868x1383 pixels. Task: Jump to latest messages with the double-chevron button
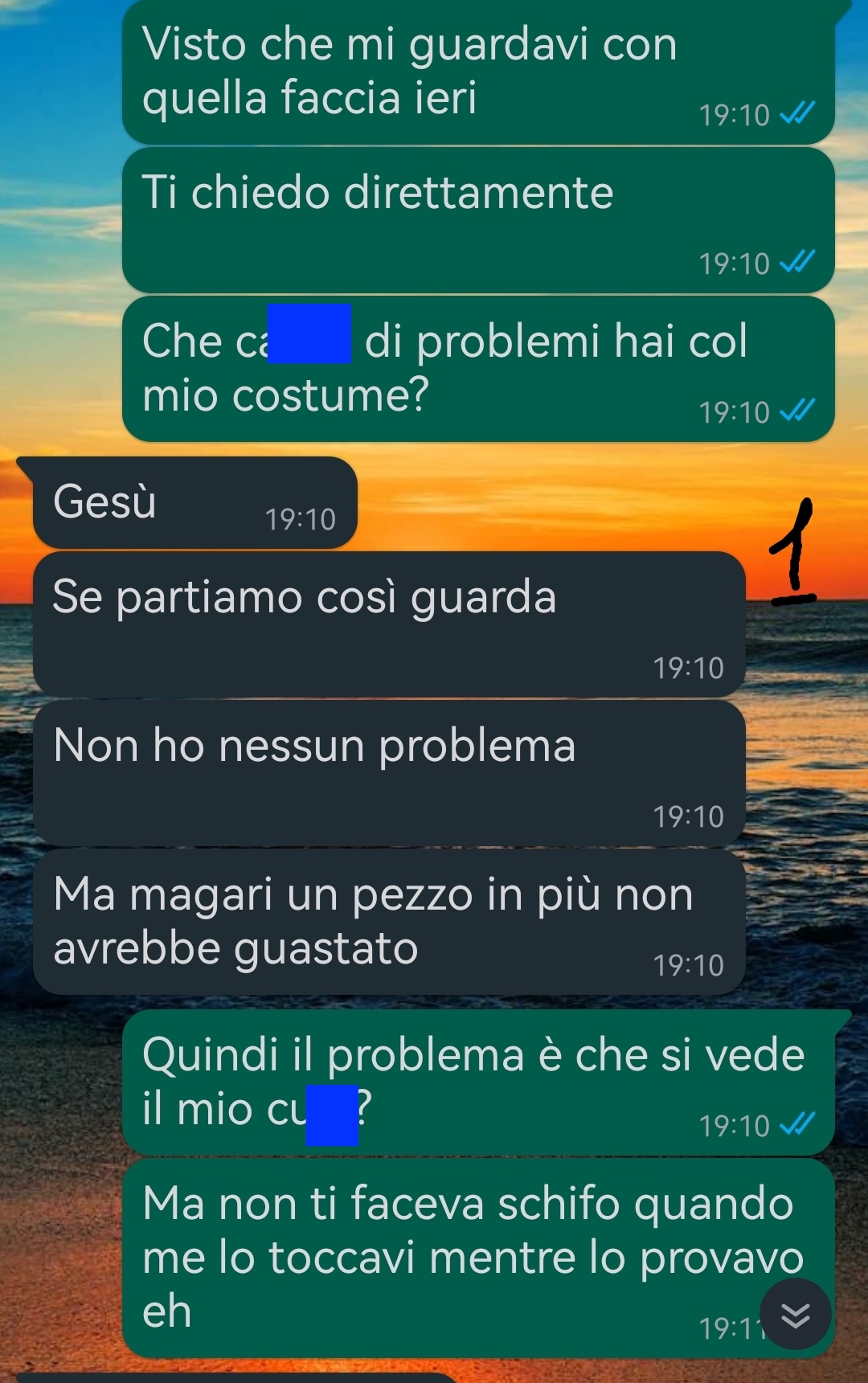pyautogui.click(x=795, y=1315)
